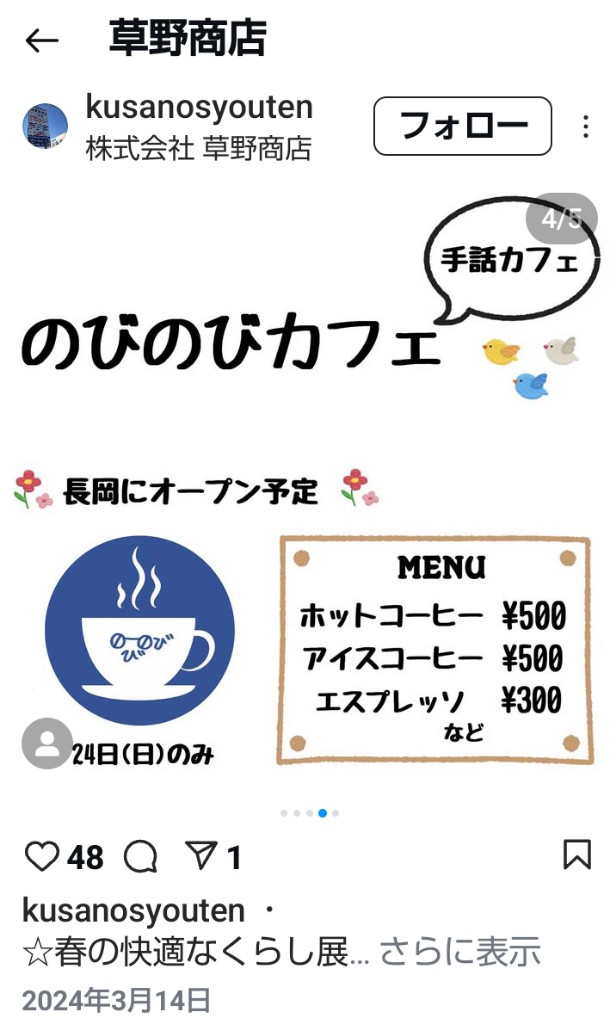The image size is (616, 1024).
Task: Open the kusanosyouten profile picture
Action: [x=46, y=125]
